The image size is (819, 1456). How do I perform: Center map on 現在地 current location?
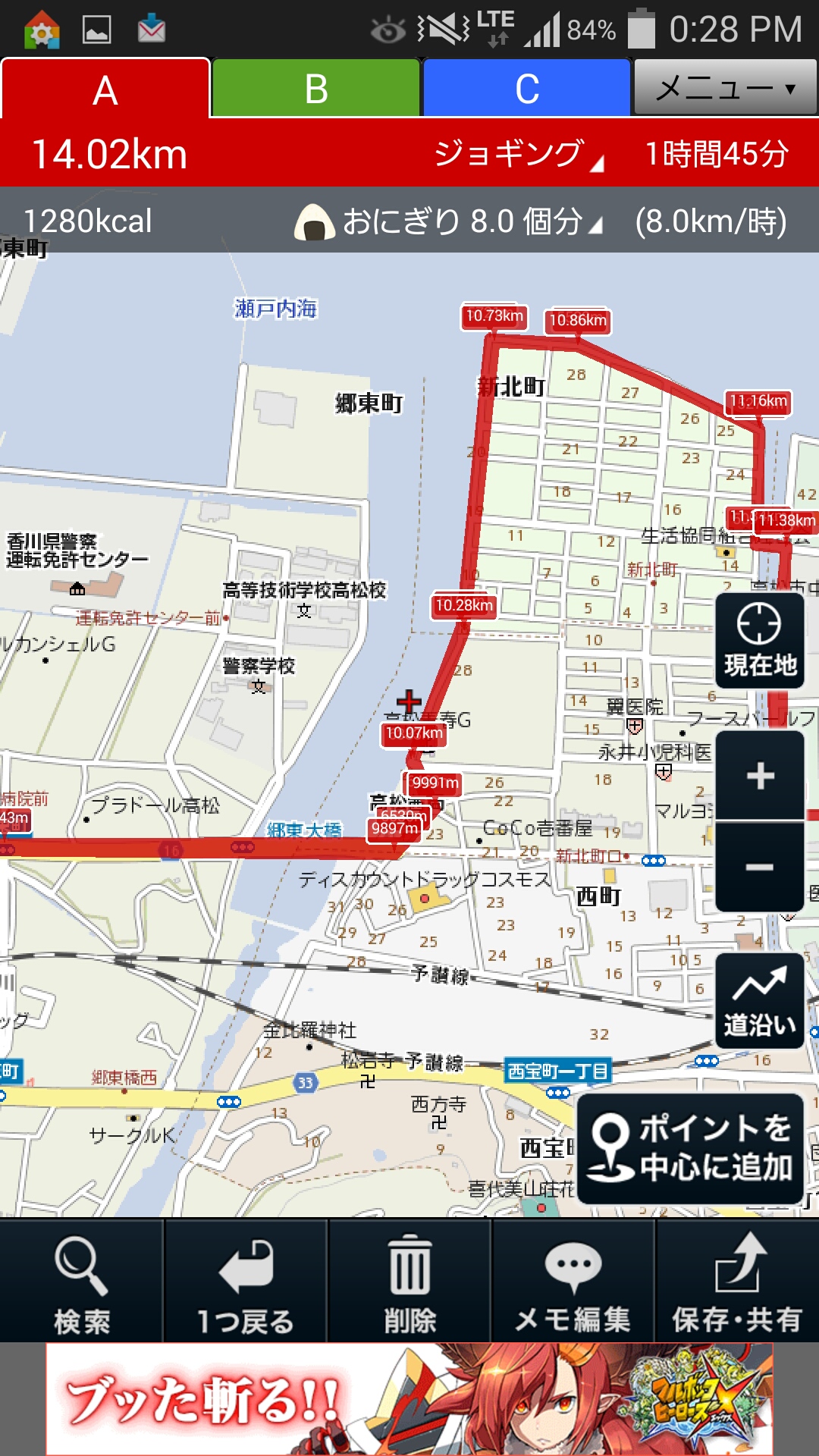coord(759,641)
